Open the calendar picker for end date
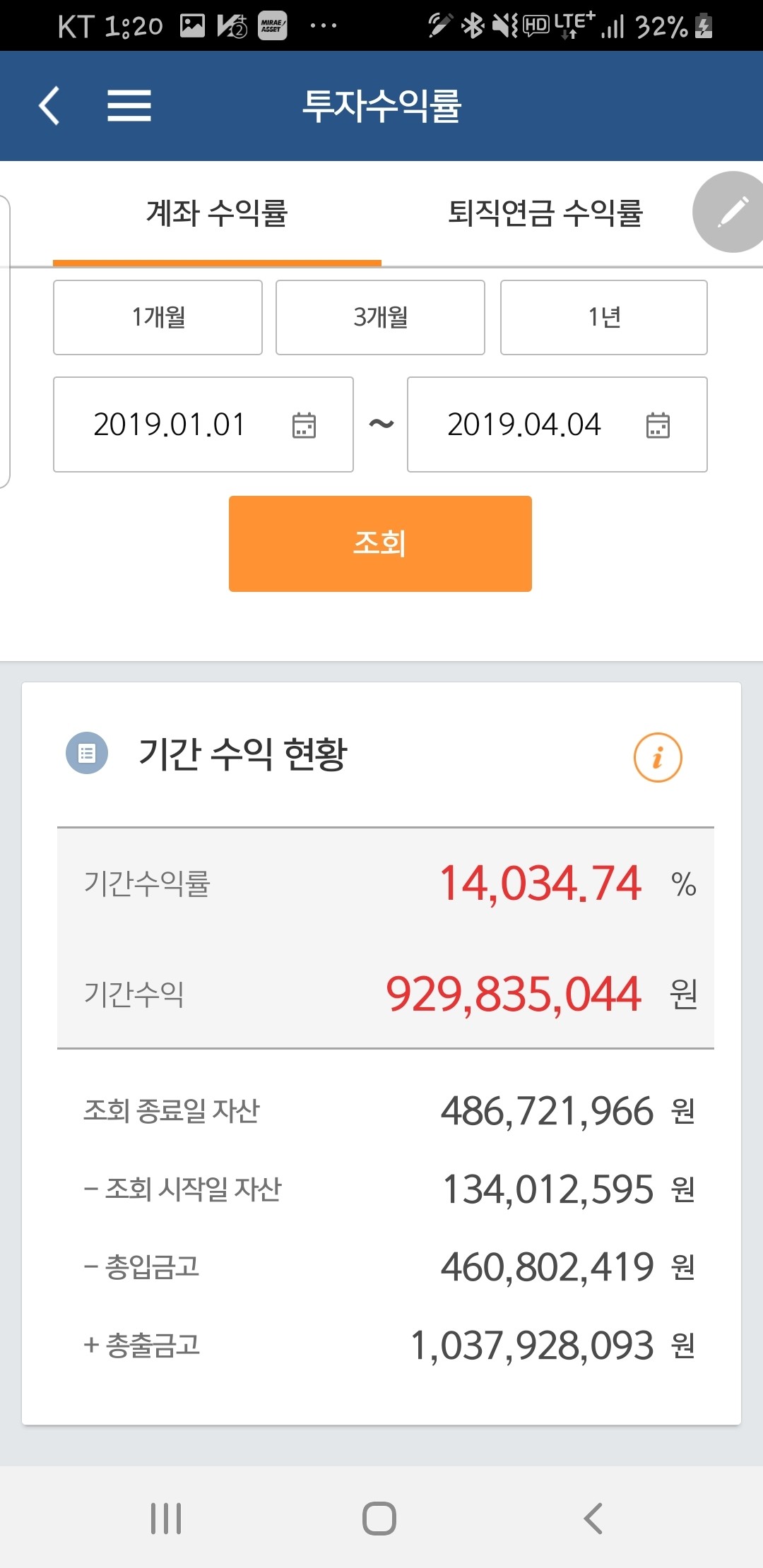Image resolution: width=763 pixels, height=1568 pixels. (x=657, y=424)
